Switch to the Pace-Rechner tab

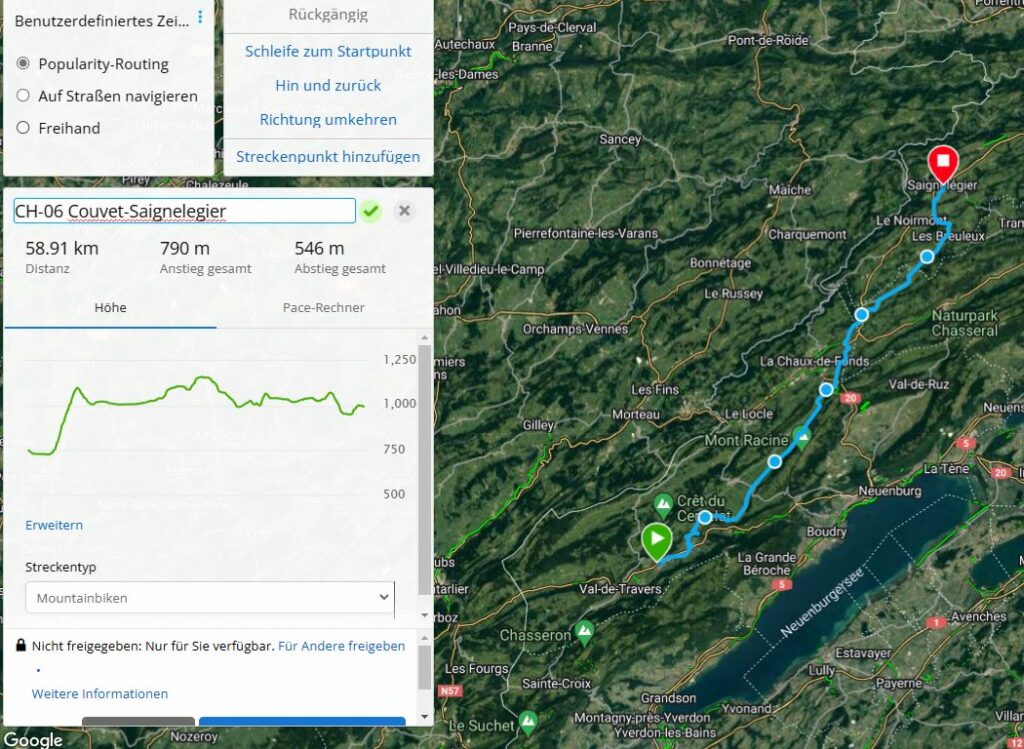point(323,307)
